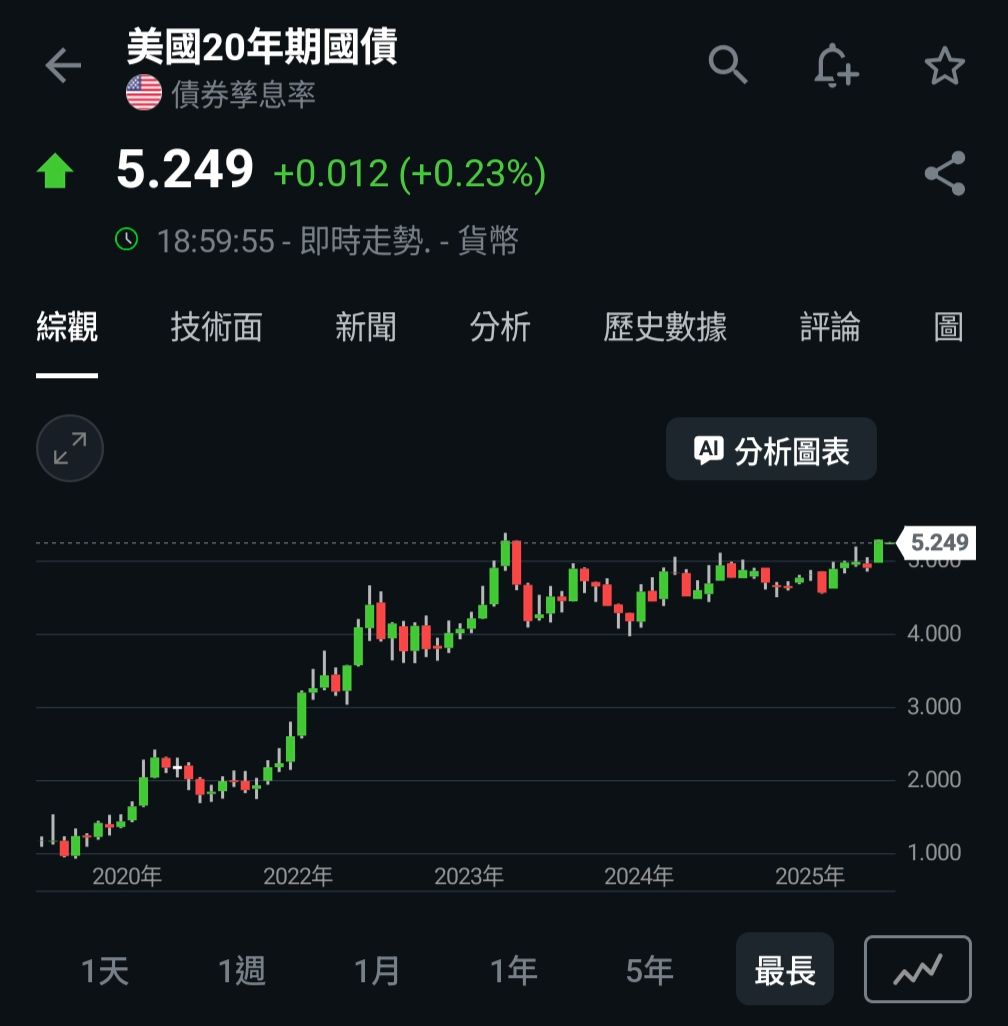
Task: Change chart type with line chart icon
Action: [918, 970]
